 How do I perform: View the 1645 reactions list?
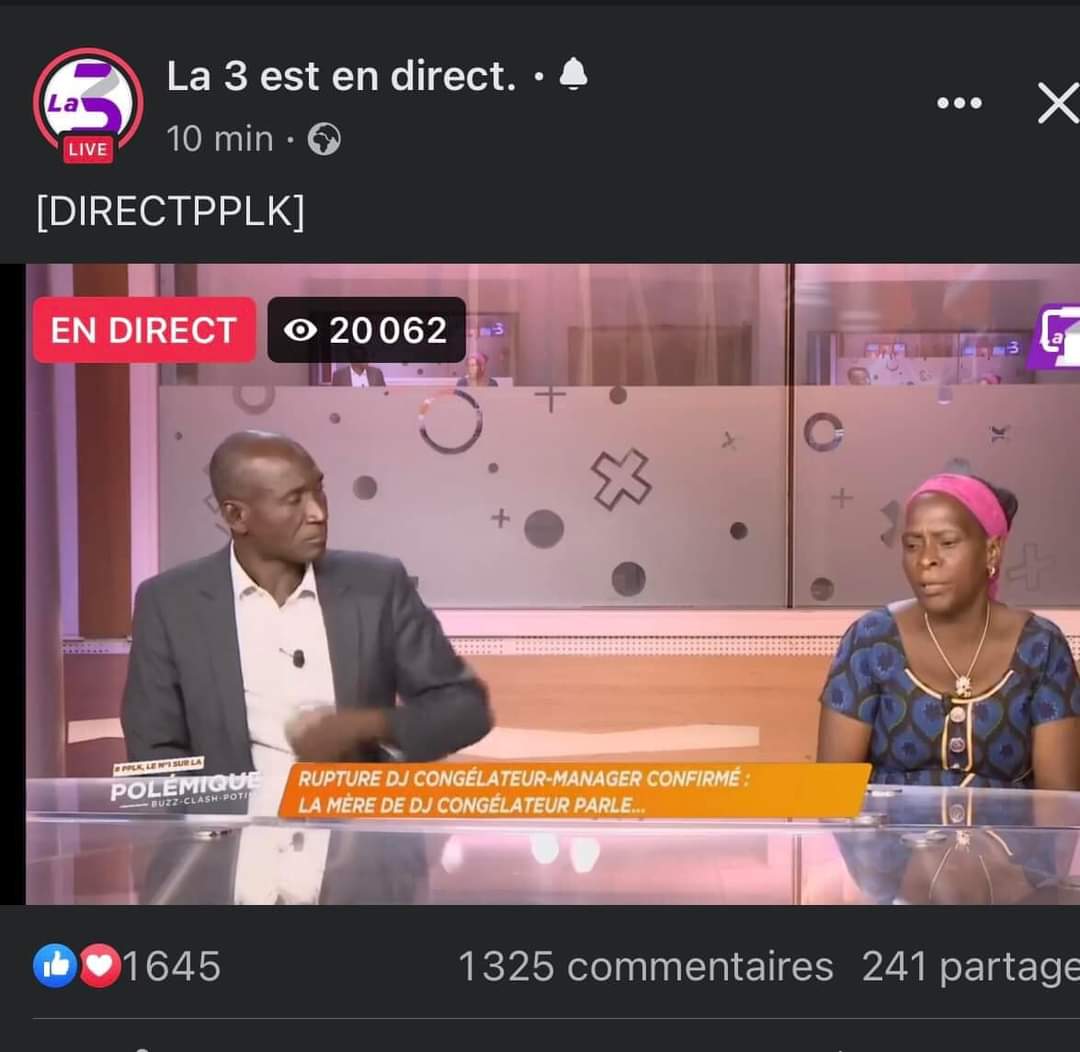[x=128, y=967]
